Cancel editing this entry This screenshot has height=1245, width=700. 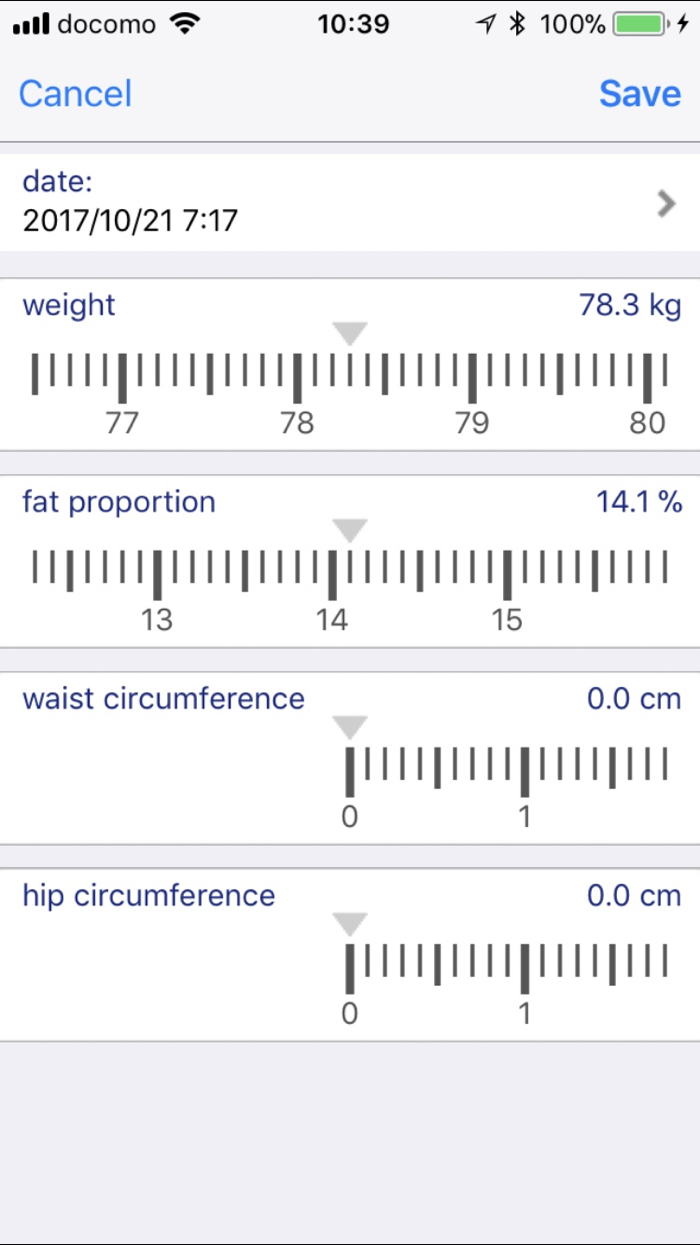click(75, 94)
